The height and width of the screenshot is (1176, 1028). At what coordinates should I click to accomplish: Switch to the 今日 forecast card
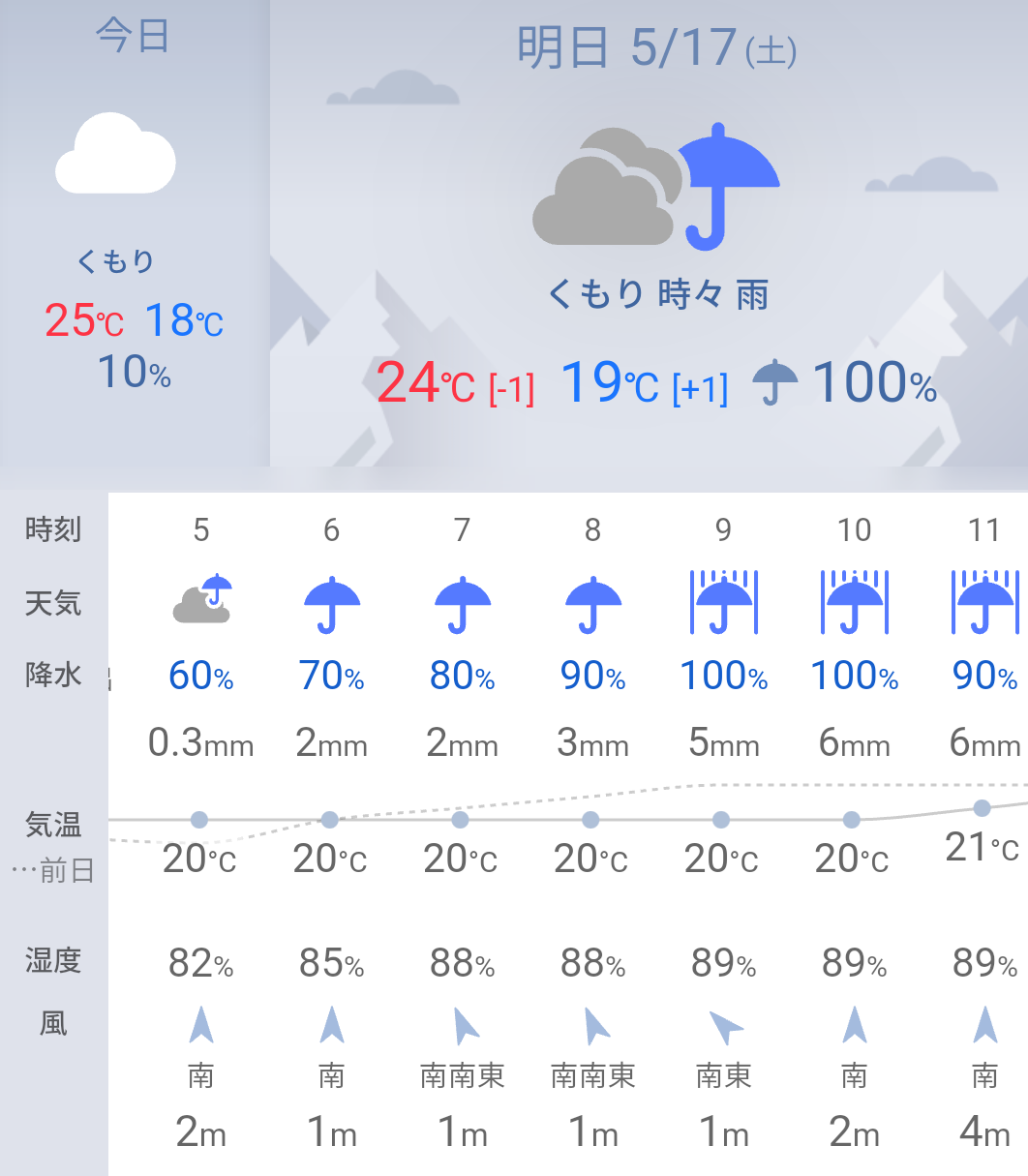pyautogui.click(x=134, y=232)
